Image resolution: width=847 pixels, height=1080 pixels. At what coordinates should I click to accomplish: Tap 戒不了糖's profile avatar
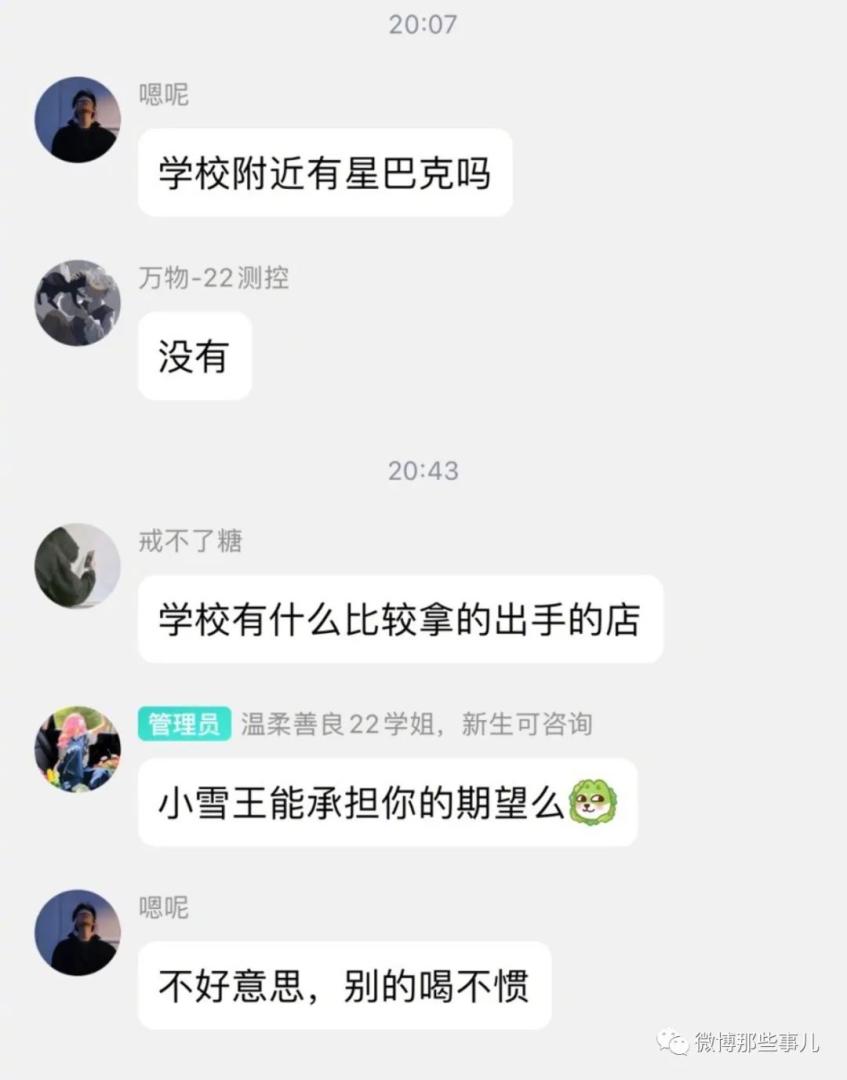click(78, 566)
